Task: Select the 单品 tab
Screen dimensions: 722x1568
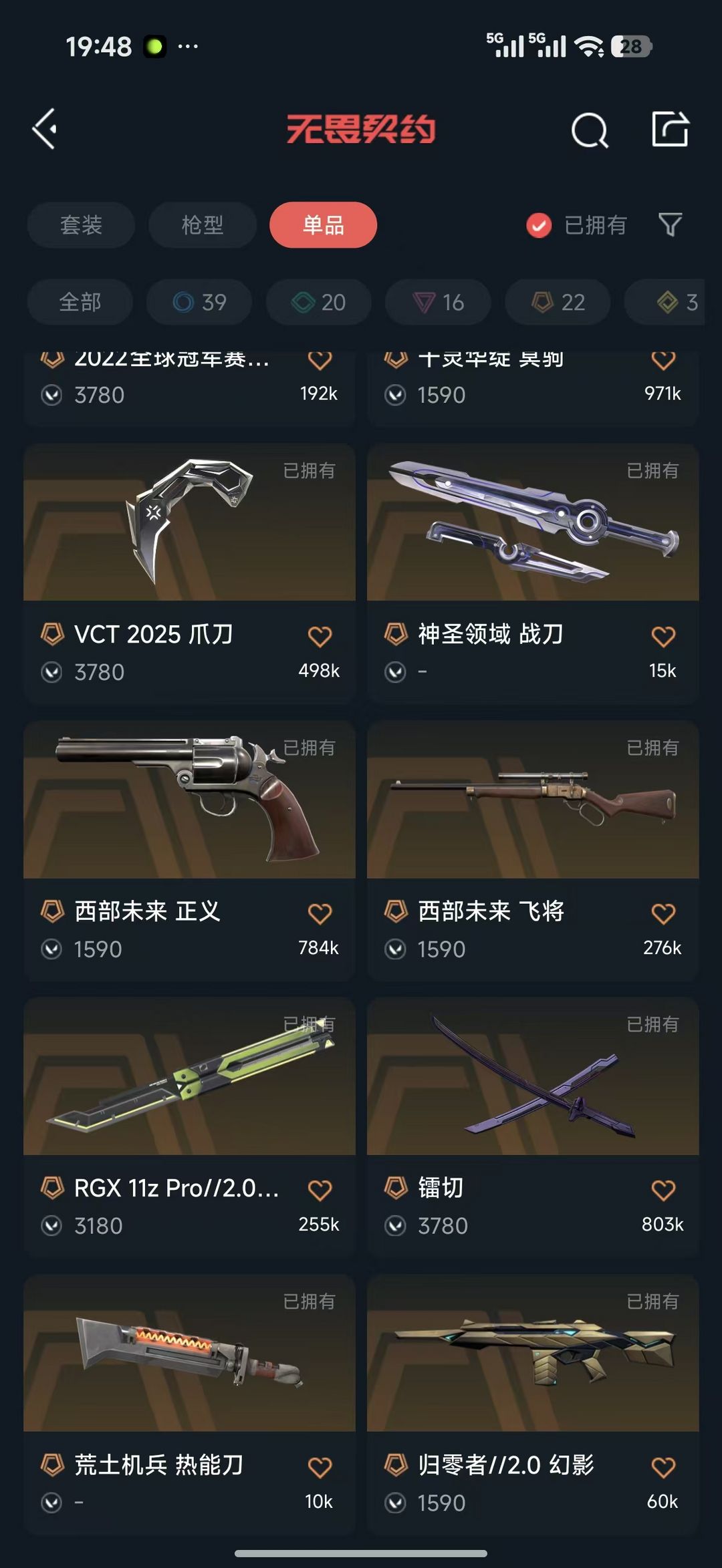Action: point(323,225)
